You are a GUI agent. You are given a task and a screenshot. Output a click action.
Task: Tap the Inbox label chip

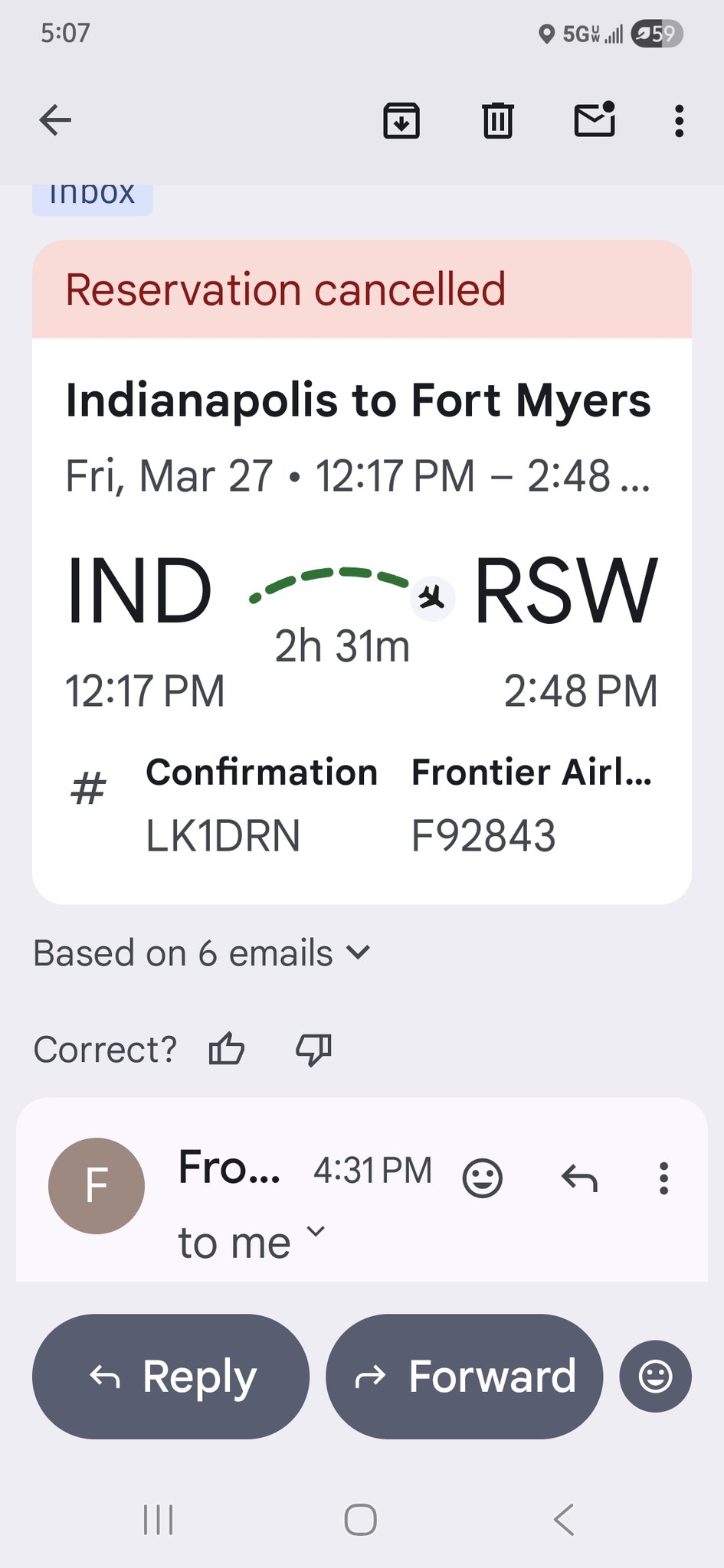click(92, 196)
